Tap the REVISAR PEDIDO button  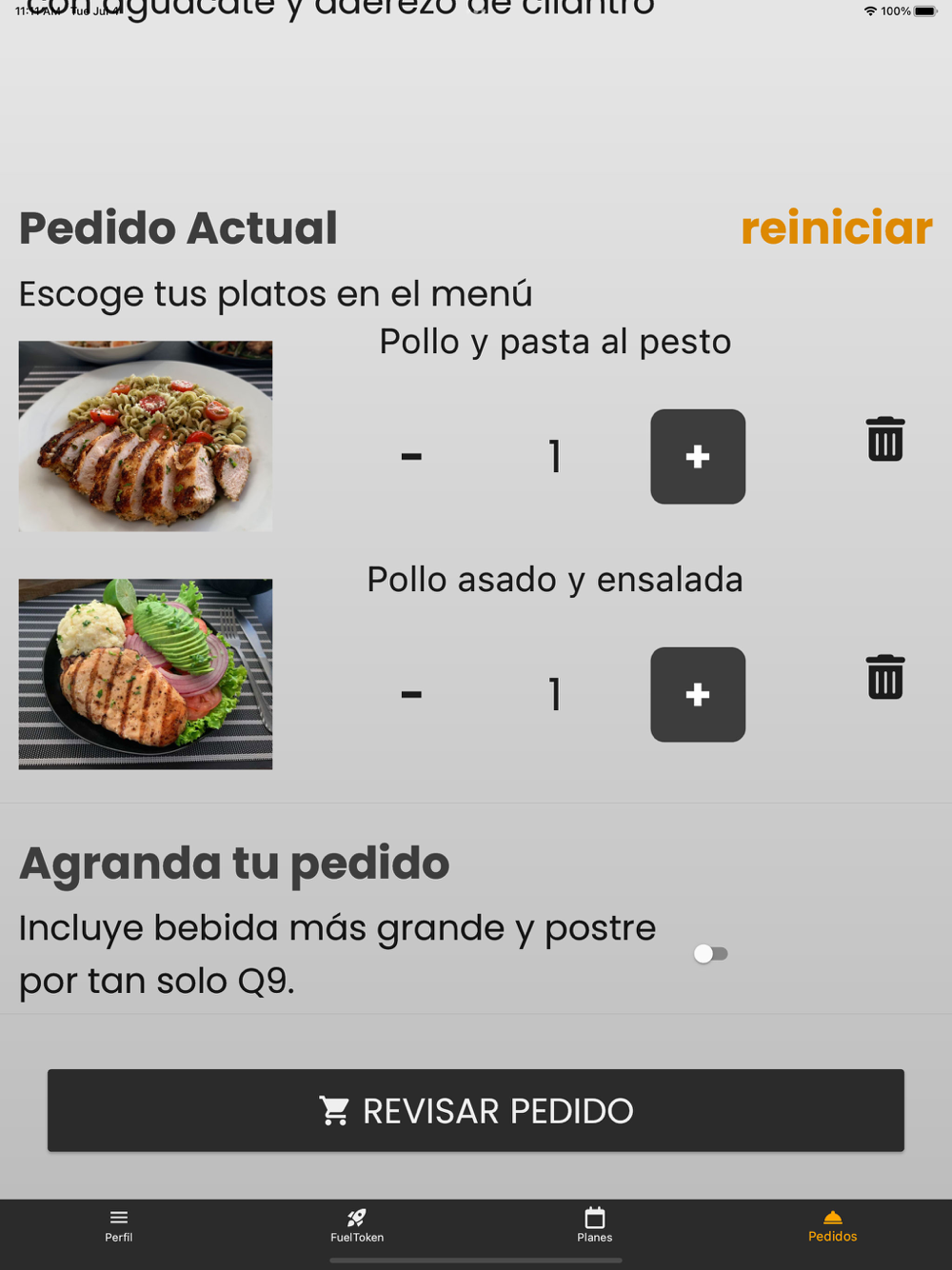[x=476, y=1111]
